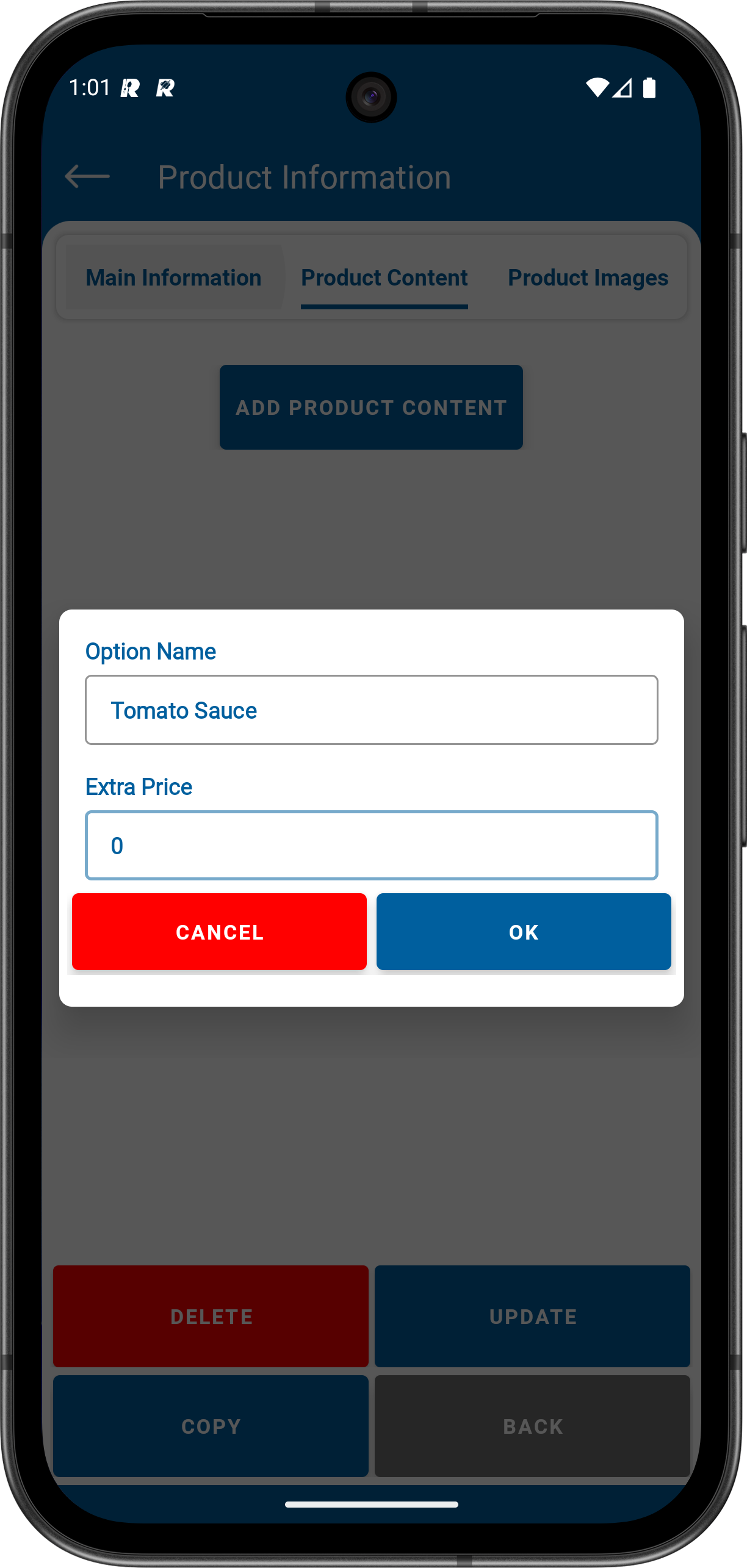
Task: Tap the Option Name text field
Action: tap(371, 710)
